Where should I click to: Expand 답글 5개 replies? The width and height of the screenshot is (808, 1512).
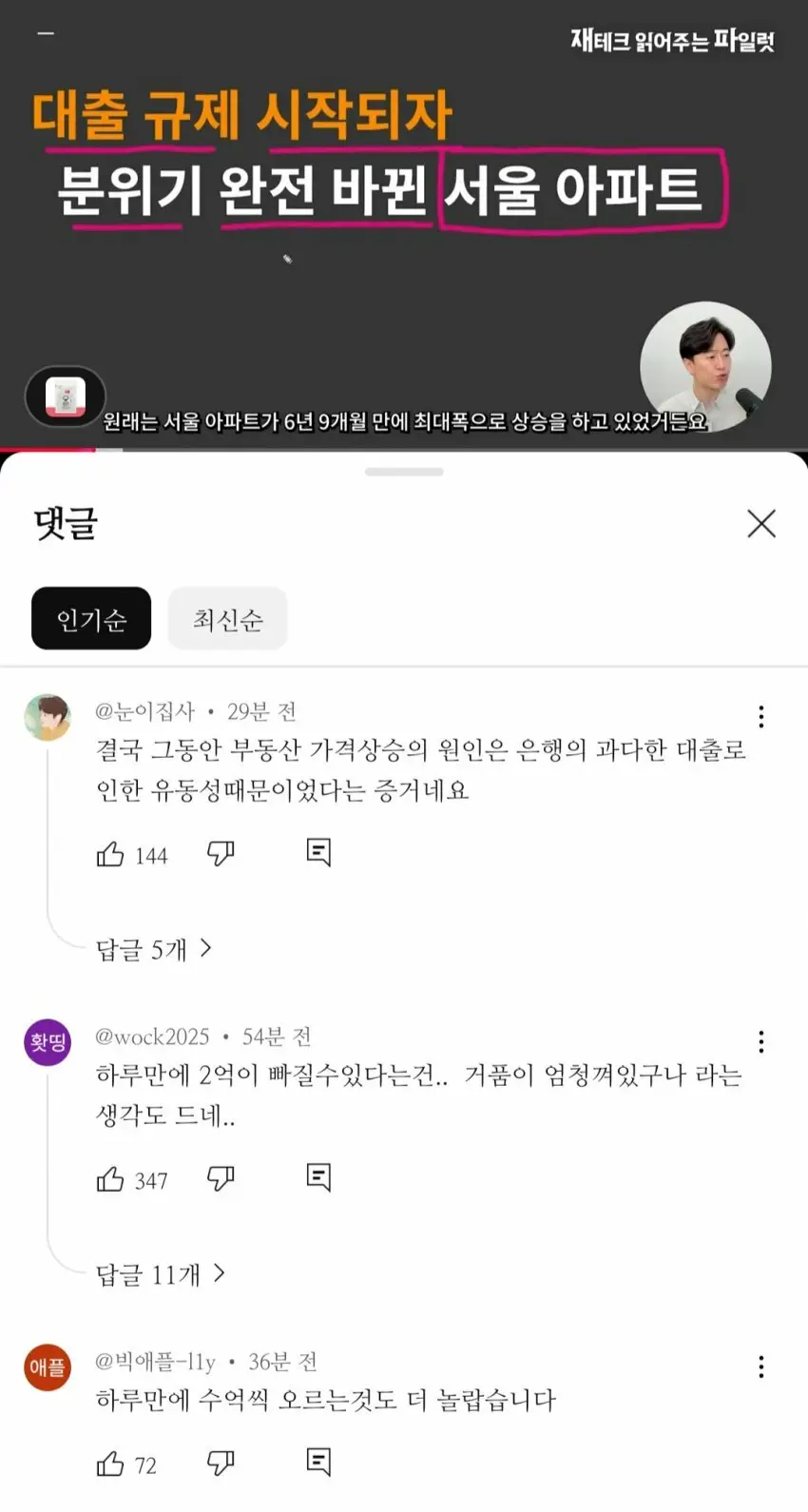coord(153,948)
